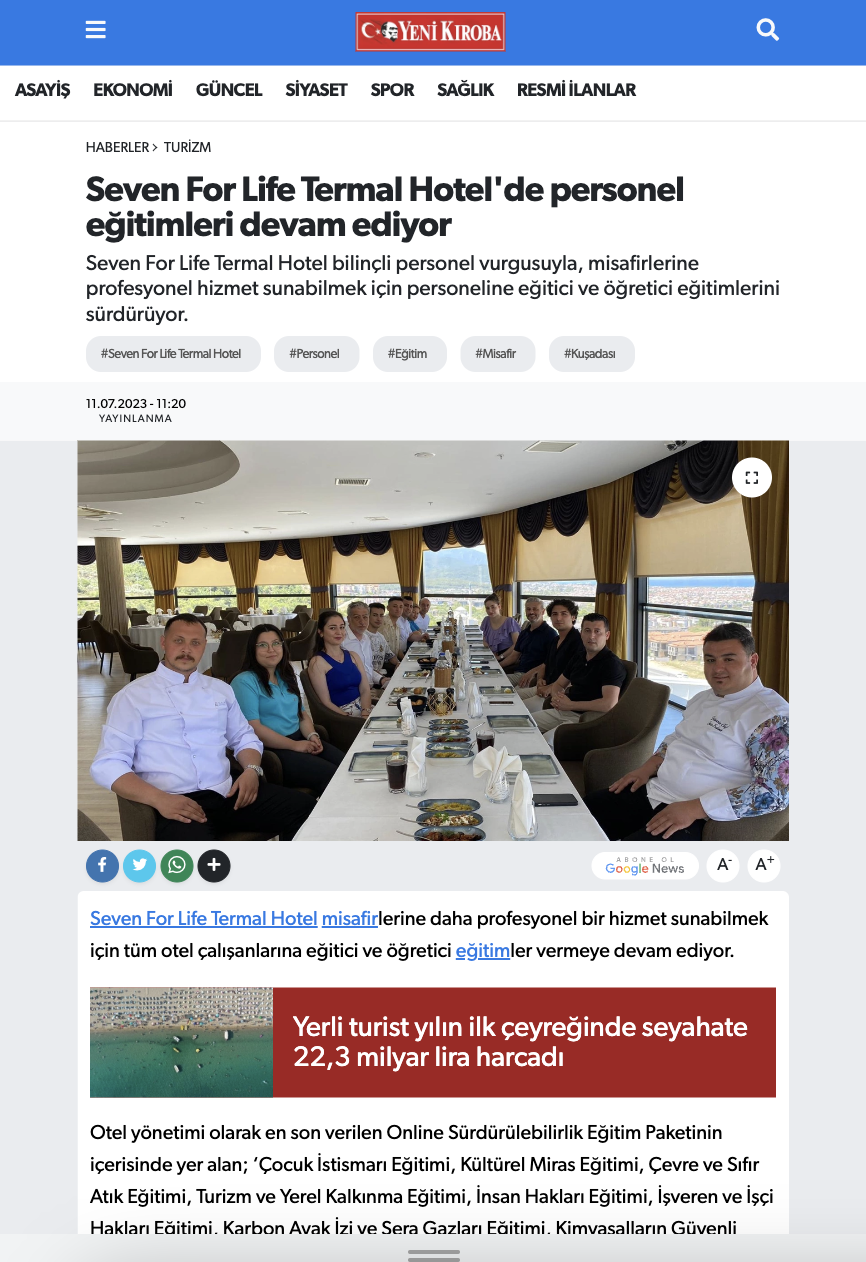Image resolution: width=866 pixels, height=1262 pixels.
Task: Select the Siyaset section
Action: pyautogui.click(x=316, y=90)
